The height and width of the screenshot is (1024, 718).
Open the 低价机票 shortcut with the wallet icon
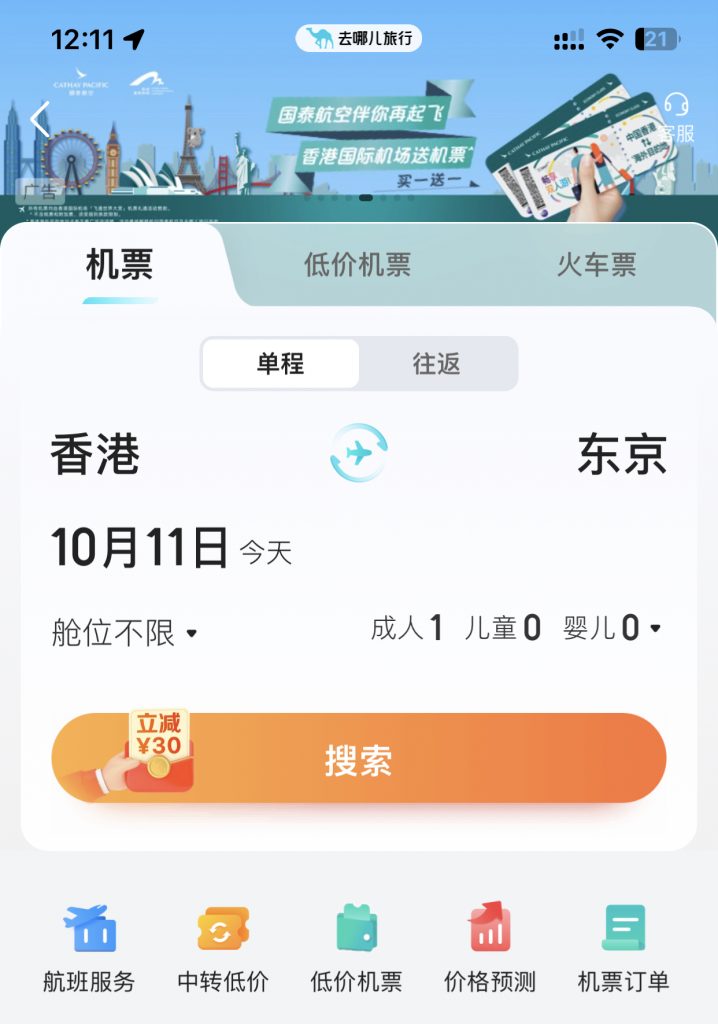[357, 947]
